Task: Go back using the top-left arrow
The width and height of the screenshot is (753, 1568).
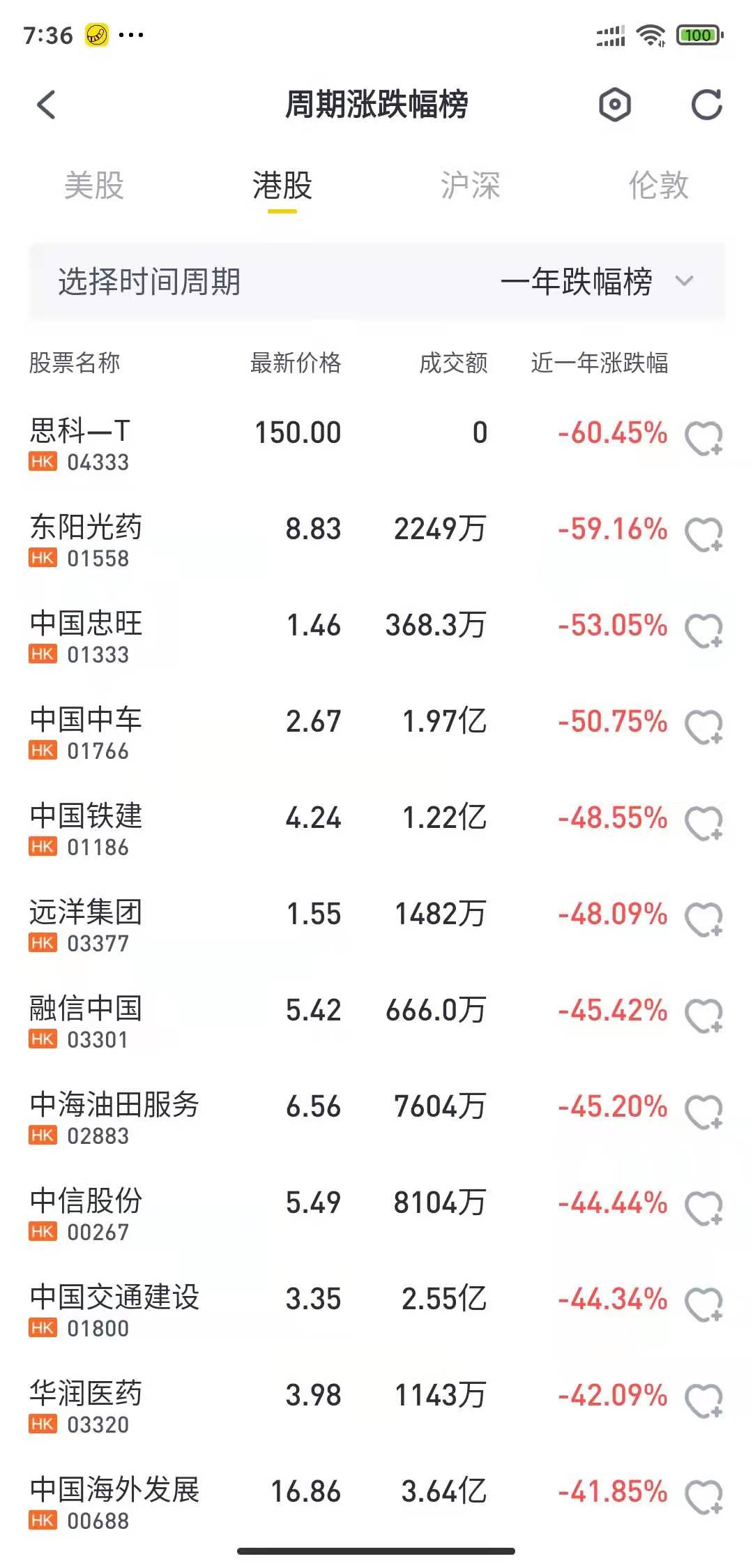Action: click(x=46, y=105)
